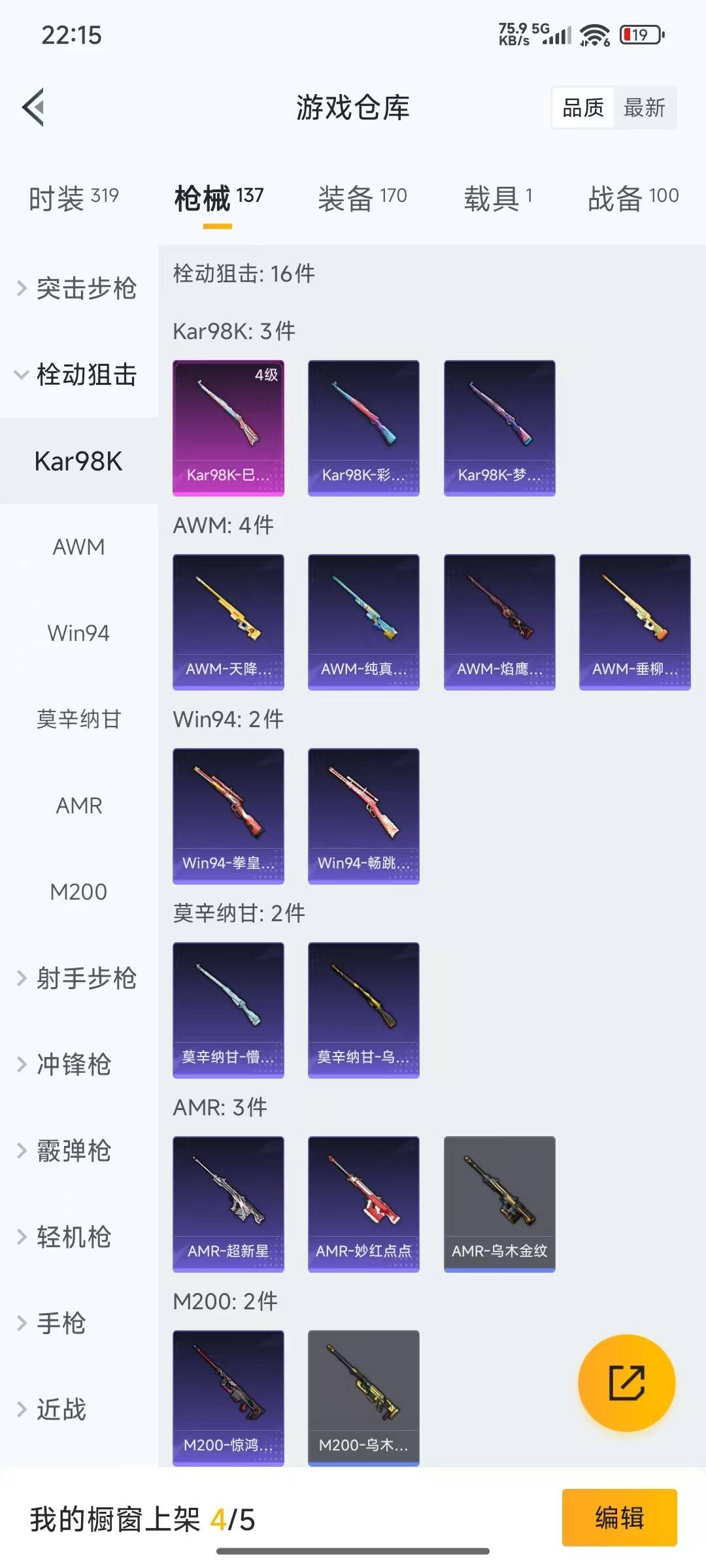View the AMR-妙红点点 skin
The image size is (706, 1568).
coord(363,1204)
